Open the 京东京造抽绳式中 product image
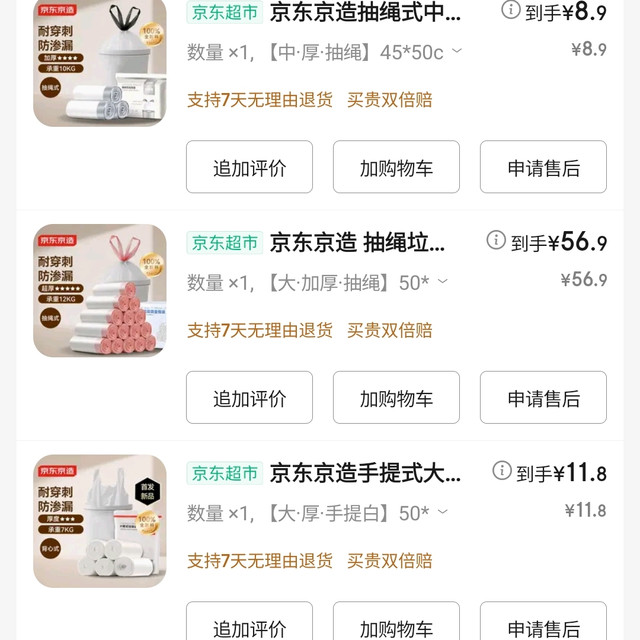The width and height of the screenshot is (640, 640). 100,64
